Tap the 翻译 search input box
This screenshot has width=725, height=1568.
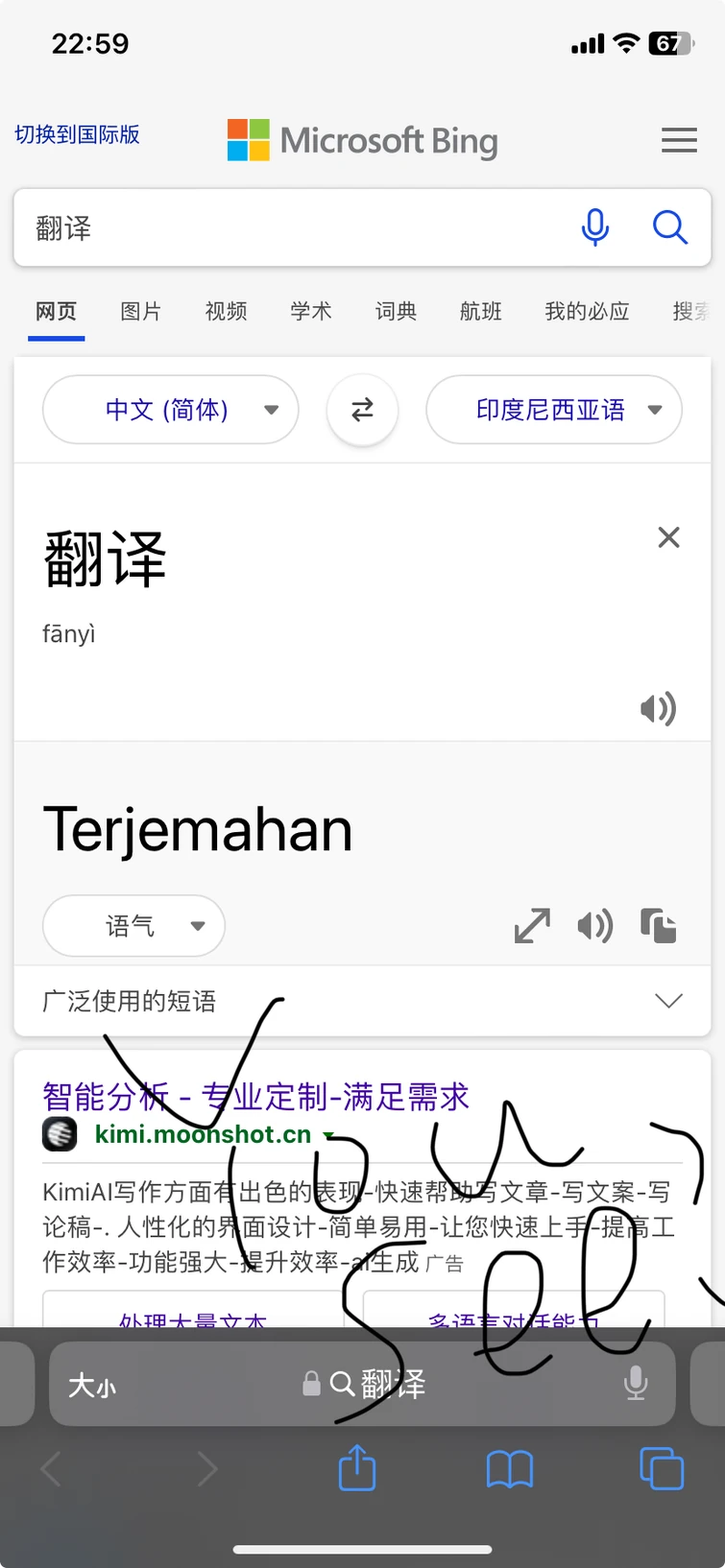[288, 228]
